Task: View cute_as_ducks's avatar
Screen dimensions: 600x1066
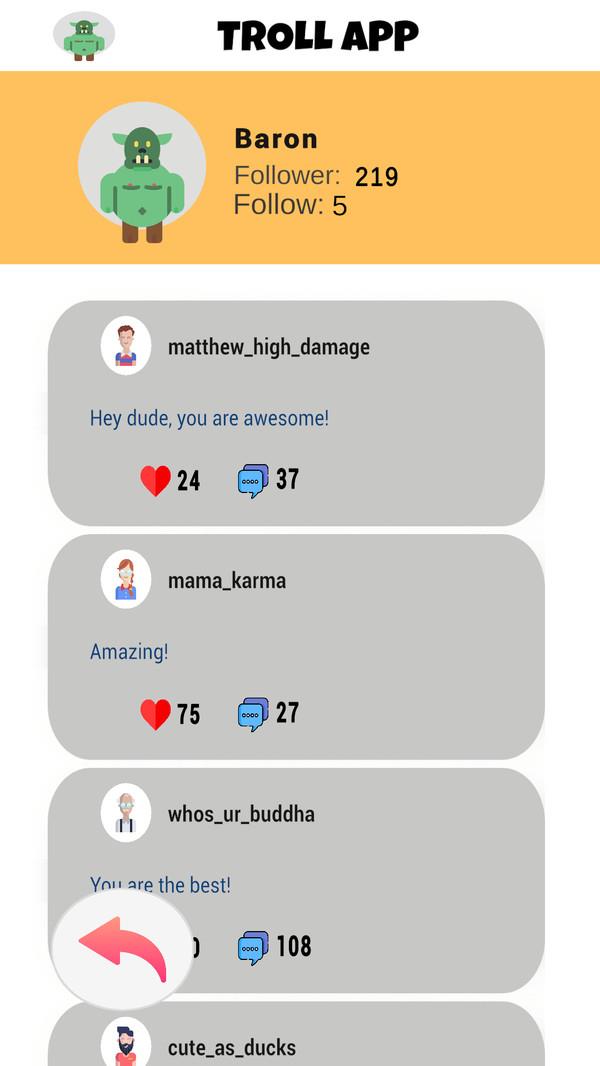Action: (x=126, y=1044)
